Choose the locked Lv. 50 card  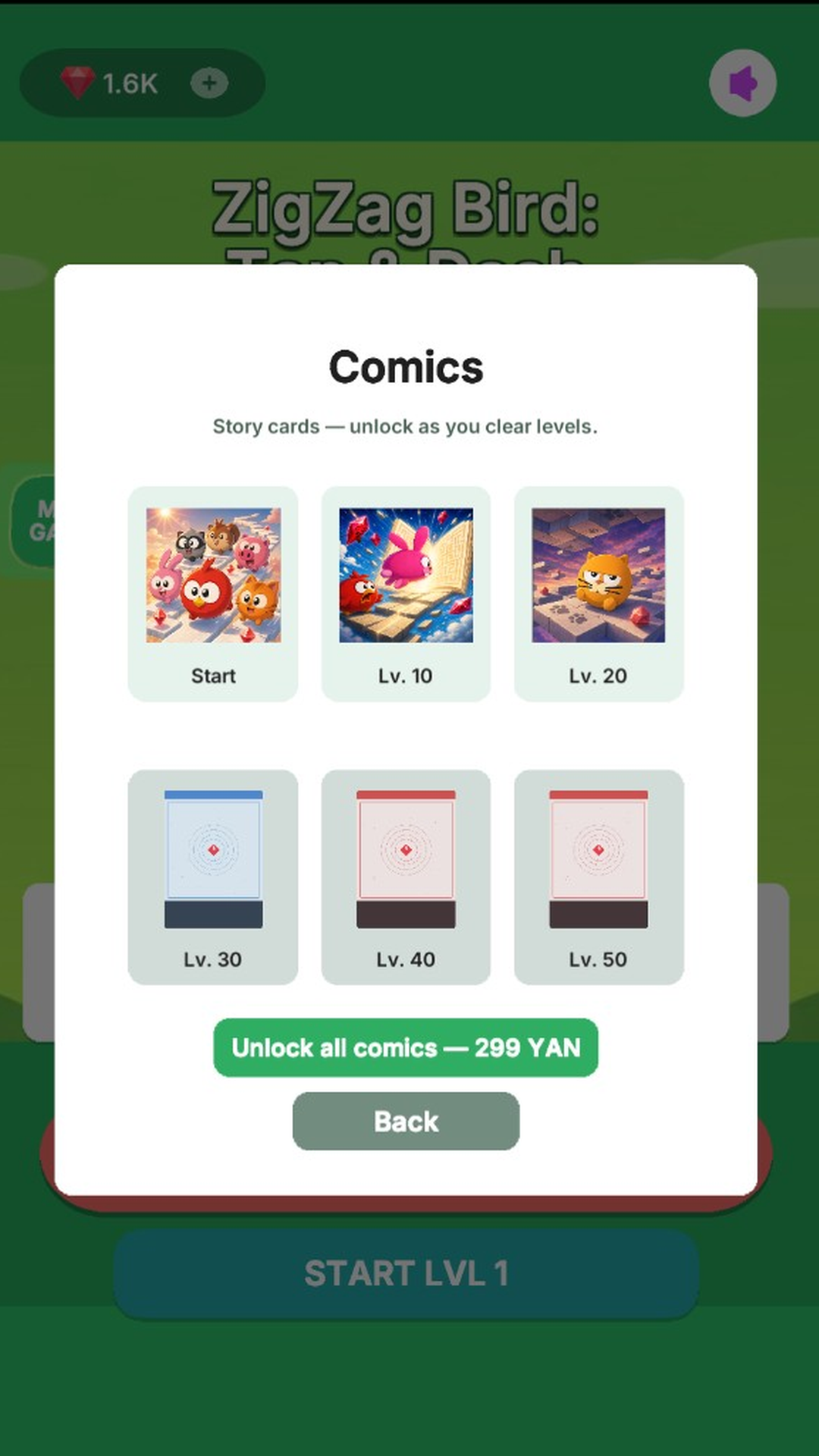pyautogui.click(x=598, y=877)
